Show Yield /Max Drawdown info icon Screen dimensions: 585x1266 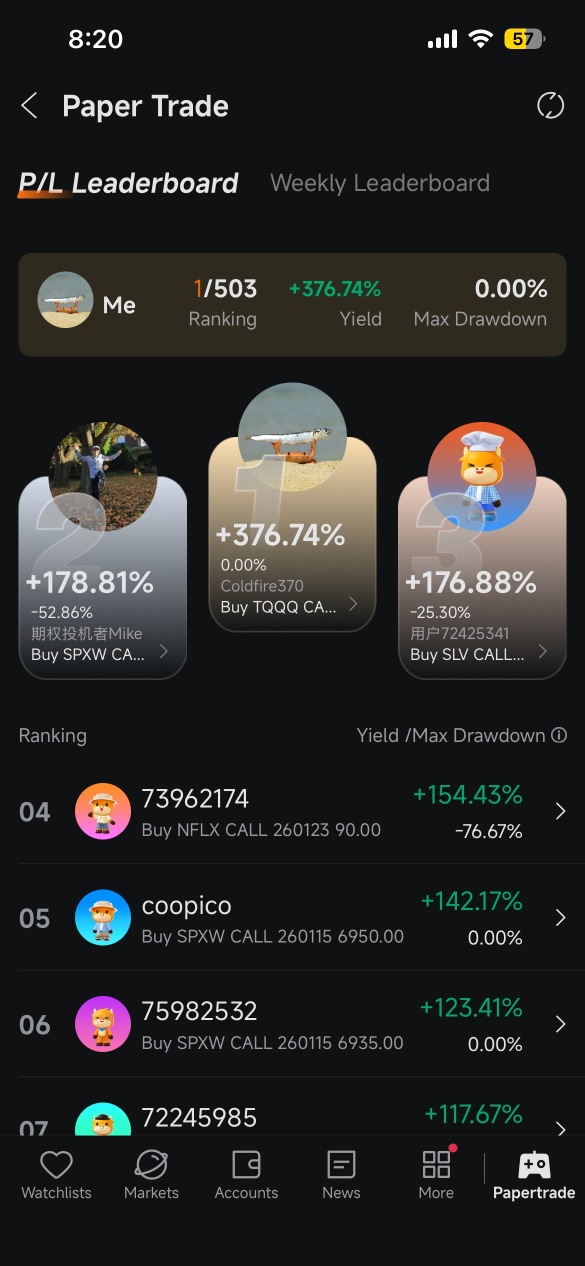pyautogui.click(x=559, y=735)
